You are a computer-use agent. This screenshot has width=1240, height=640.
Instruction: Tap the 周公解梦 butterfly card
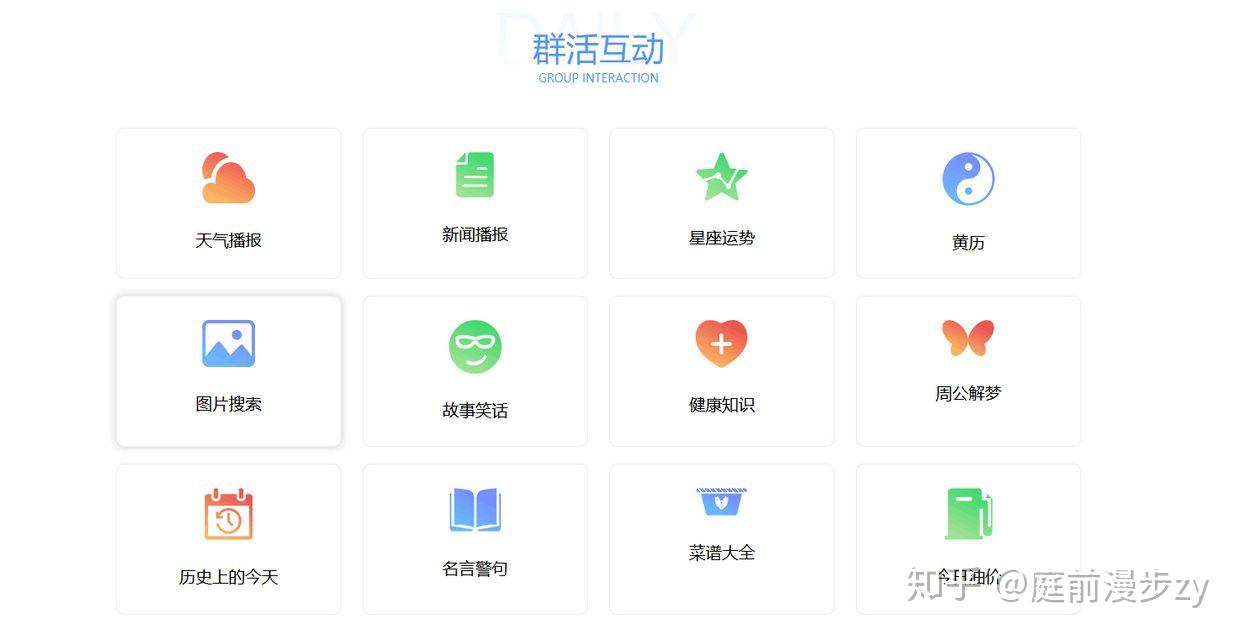pos(968,371)
